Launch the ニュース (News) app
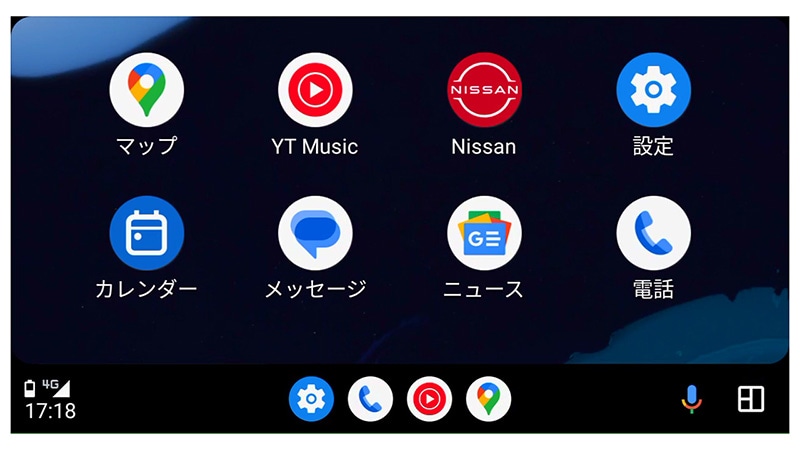Viewport: 800px width, 450px height. point(484,233)
